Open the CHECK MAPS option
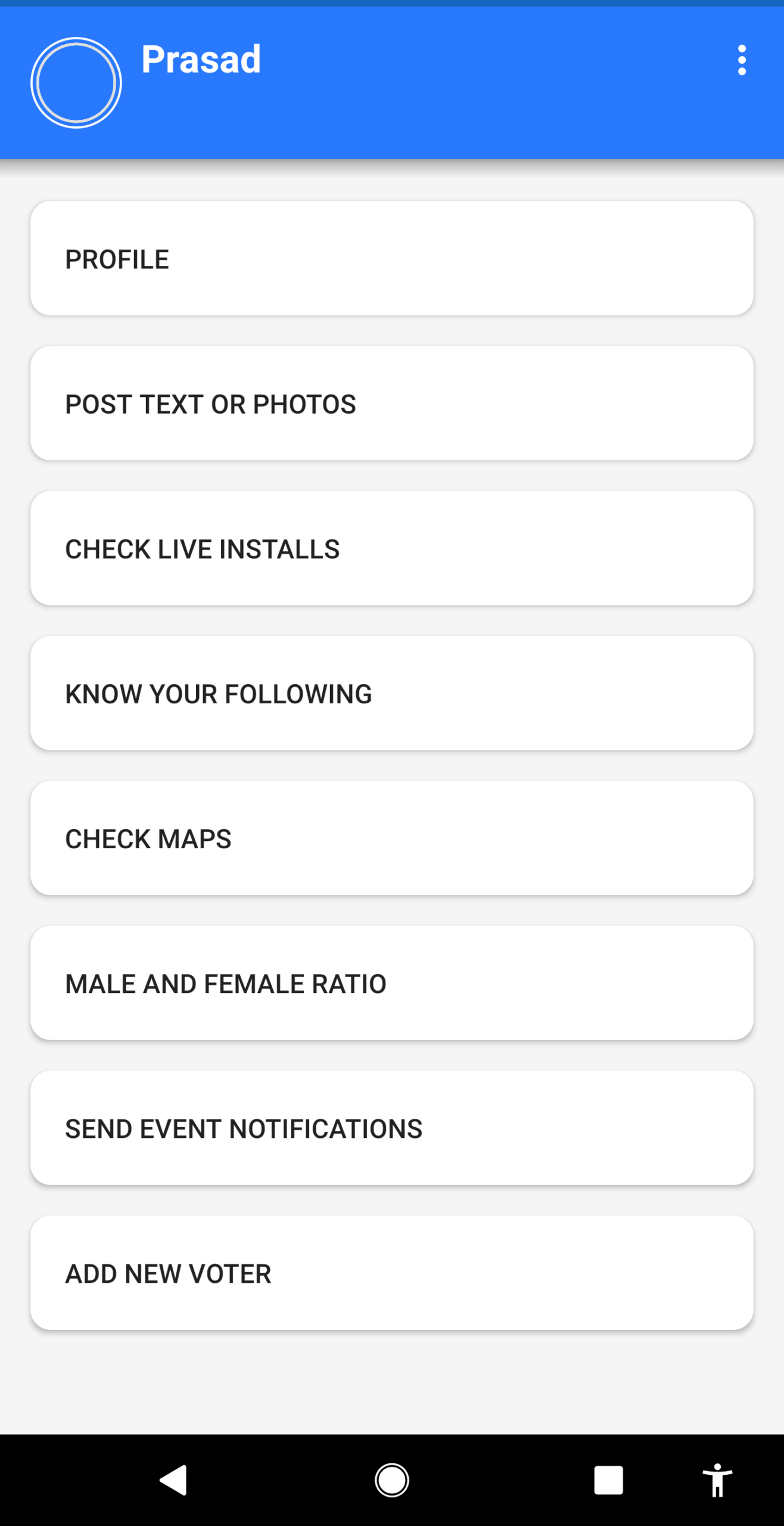 point(391,838)
